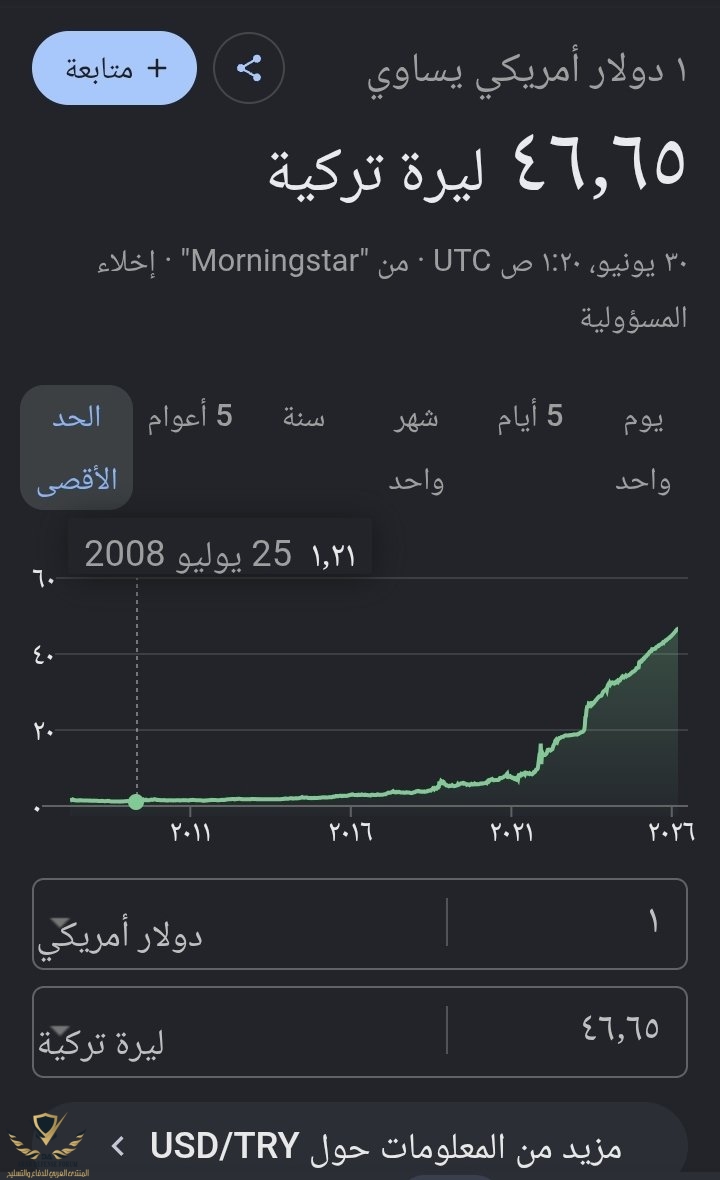Image resolution: width=720 pixels, height=1180 pixels.
Task: Switch to the 5 أعوام range
Action: click(x=190, y=418)
